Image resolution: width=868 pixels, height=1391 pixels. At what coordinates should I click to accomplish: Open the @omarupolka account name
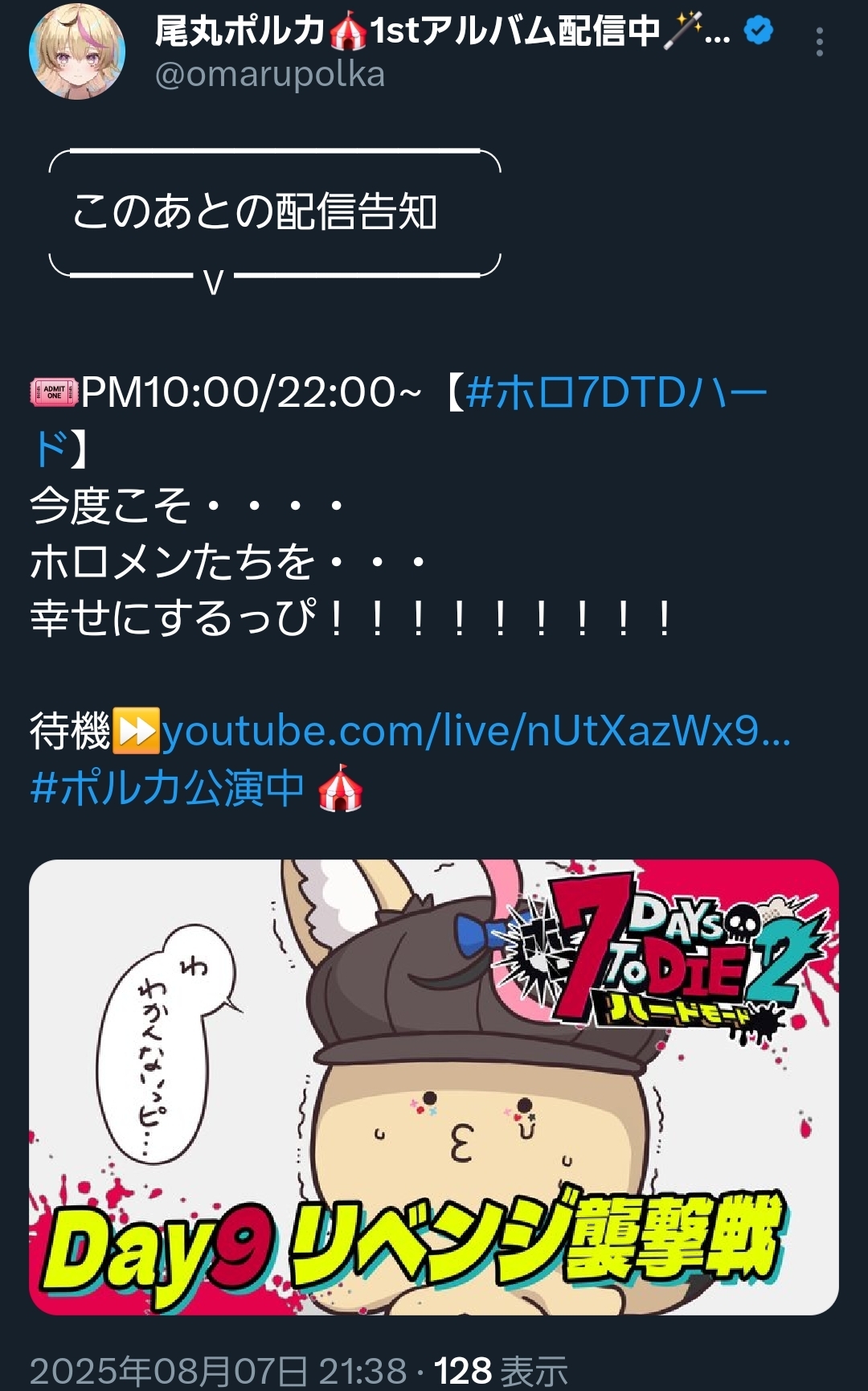[270, 75]
